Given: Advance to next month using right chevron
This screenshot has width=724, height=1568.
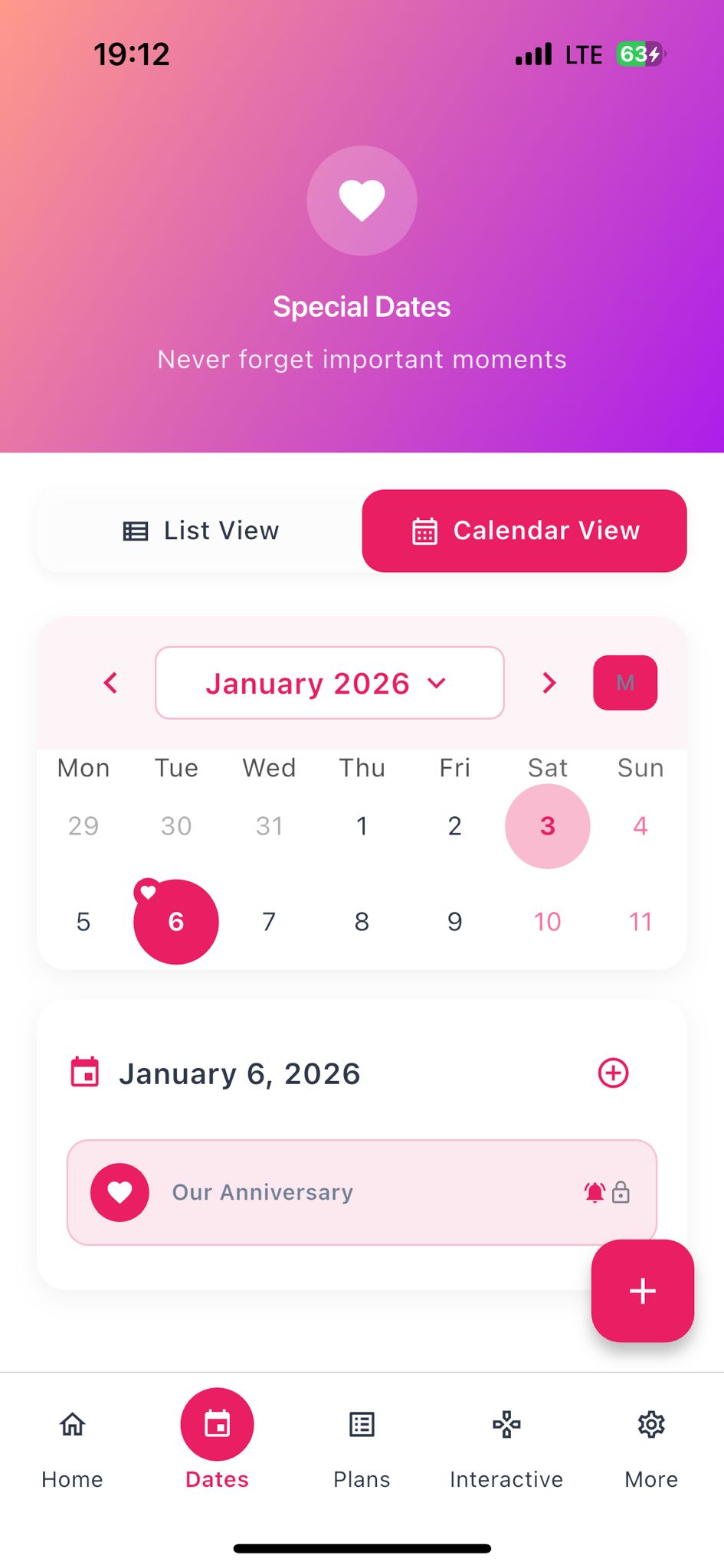Looking at the screenshot, I should click(549, 683).
